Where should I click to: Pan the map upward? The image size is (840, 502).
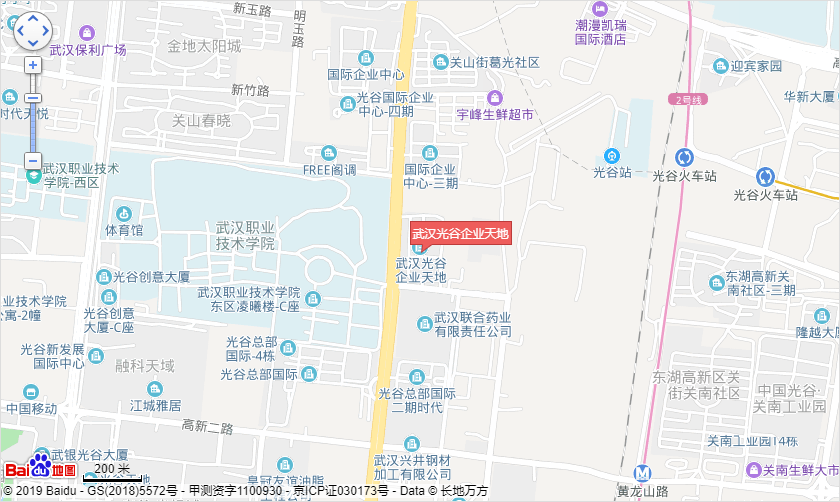(x=32, y=19)
